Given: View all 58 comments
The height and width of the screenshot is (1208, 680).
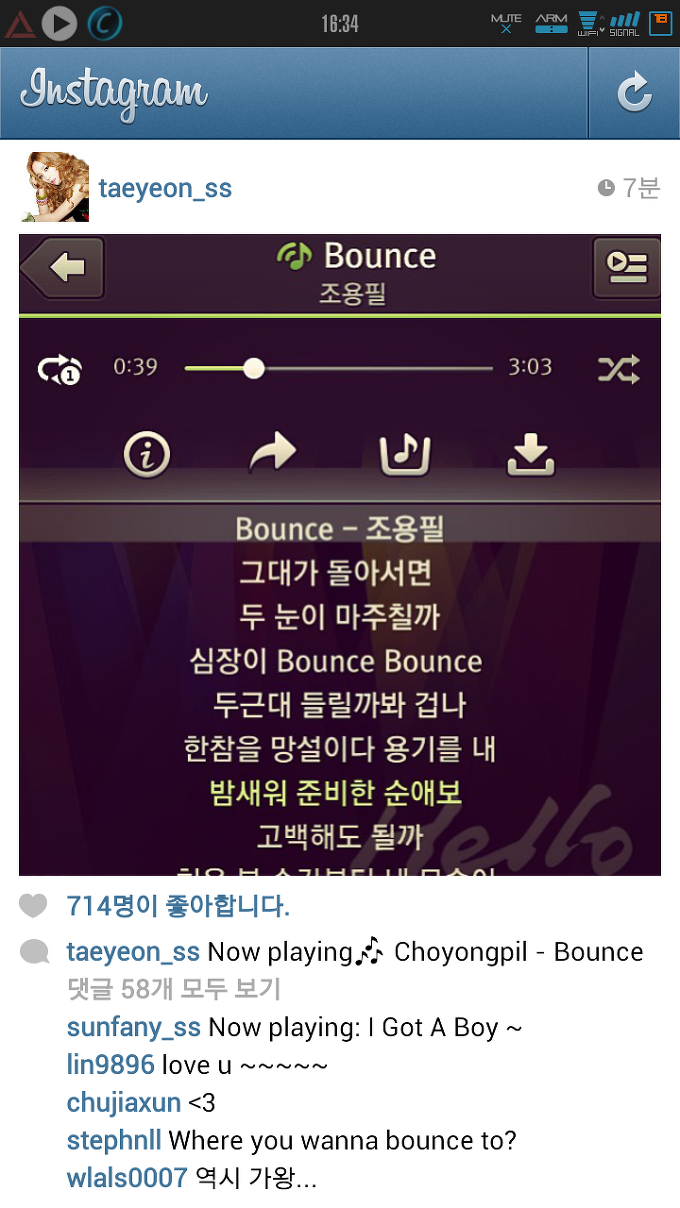Looking at the screenshot, I should [173, 989].
